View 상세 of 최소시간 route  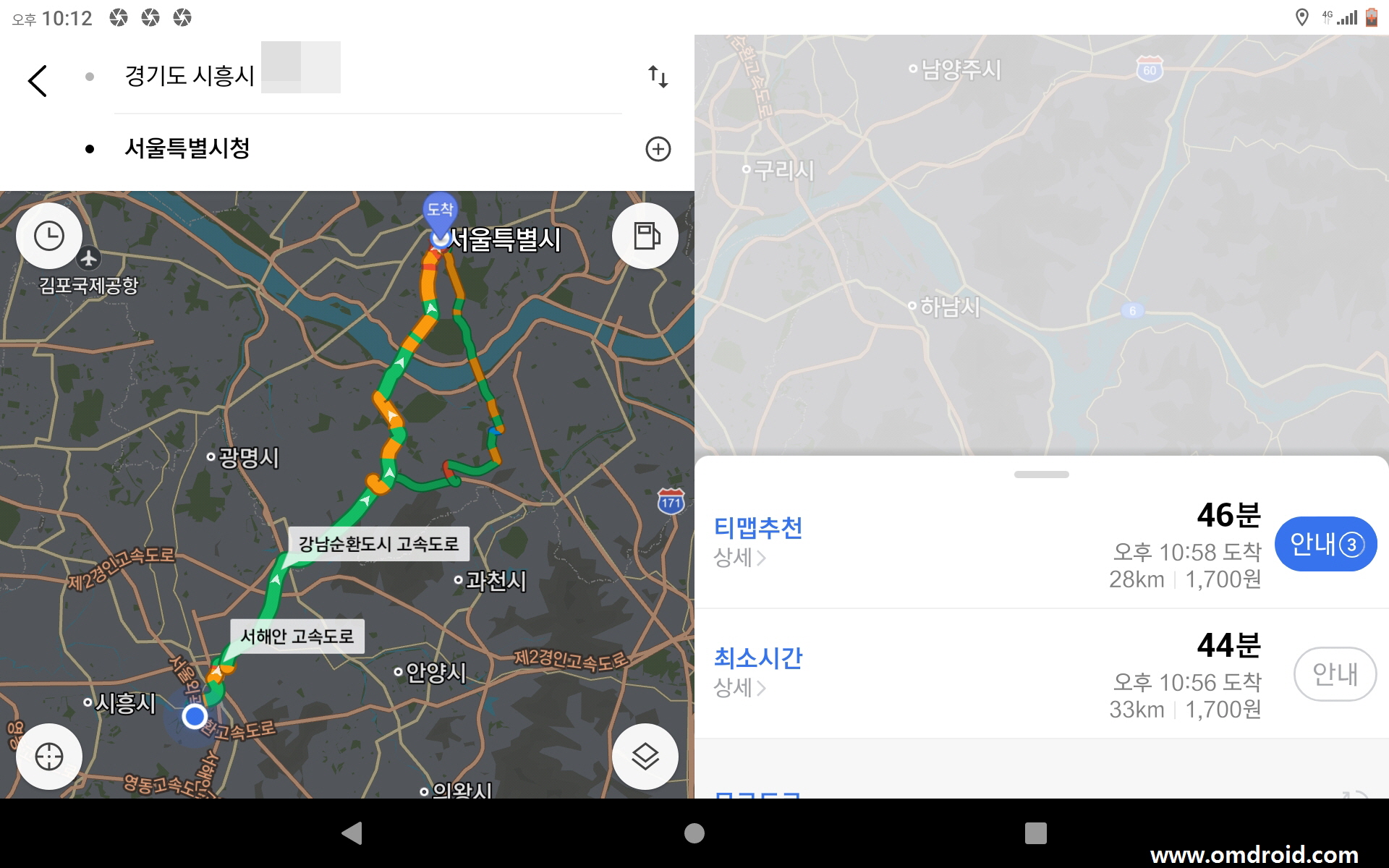coord(739,688)
